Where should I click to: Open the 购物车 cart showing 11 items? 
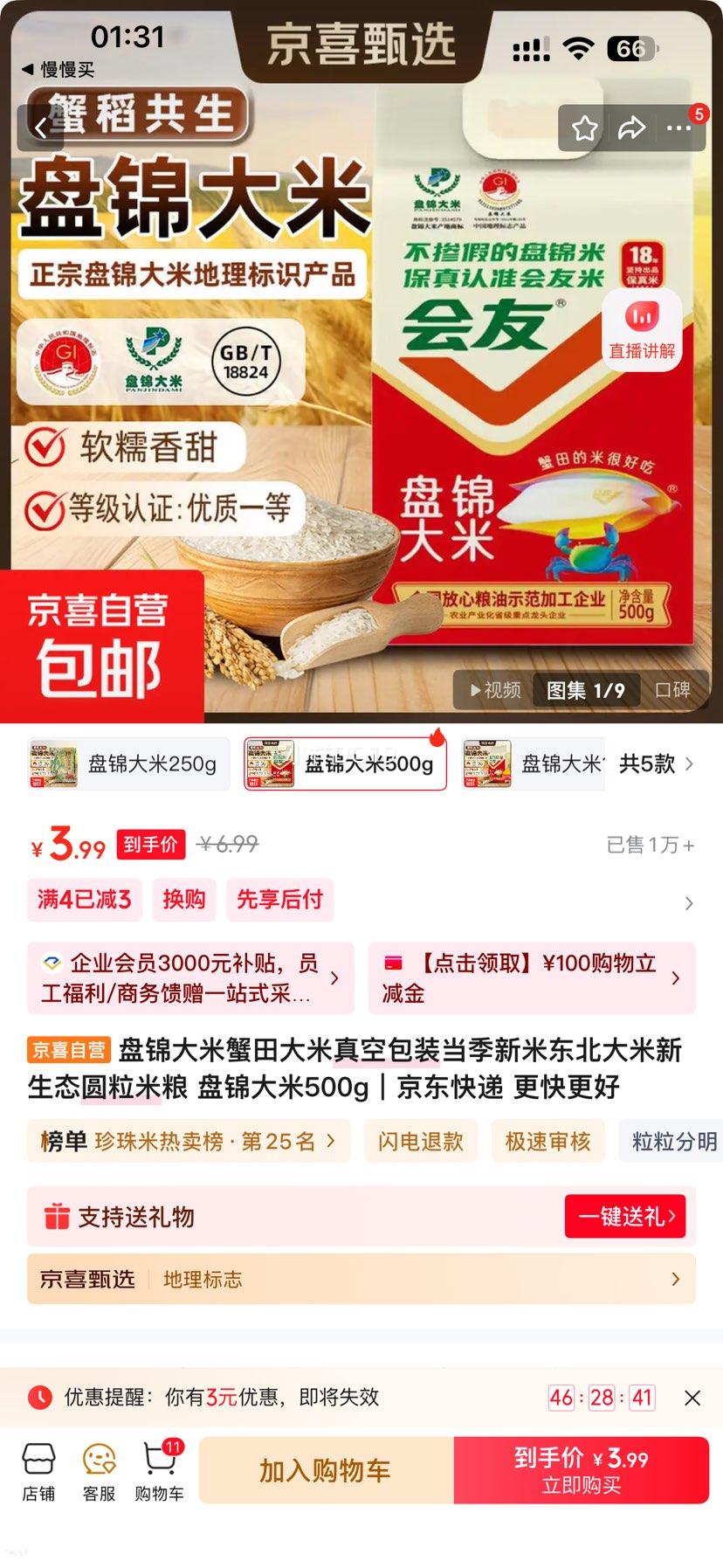tap(161, 1470)
